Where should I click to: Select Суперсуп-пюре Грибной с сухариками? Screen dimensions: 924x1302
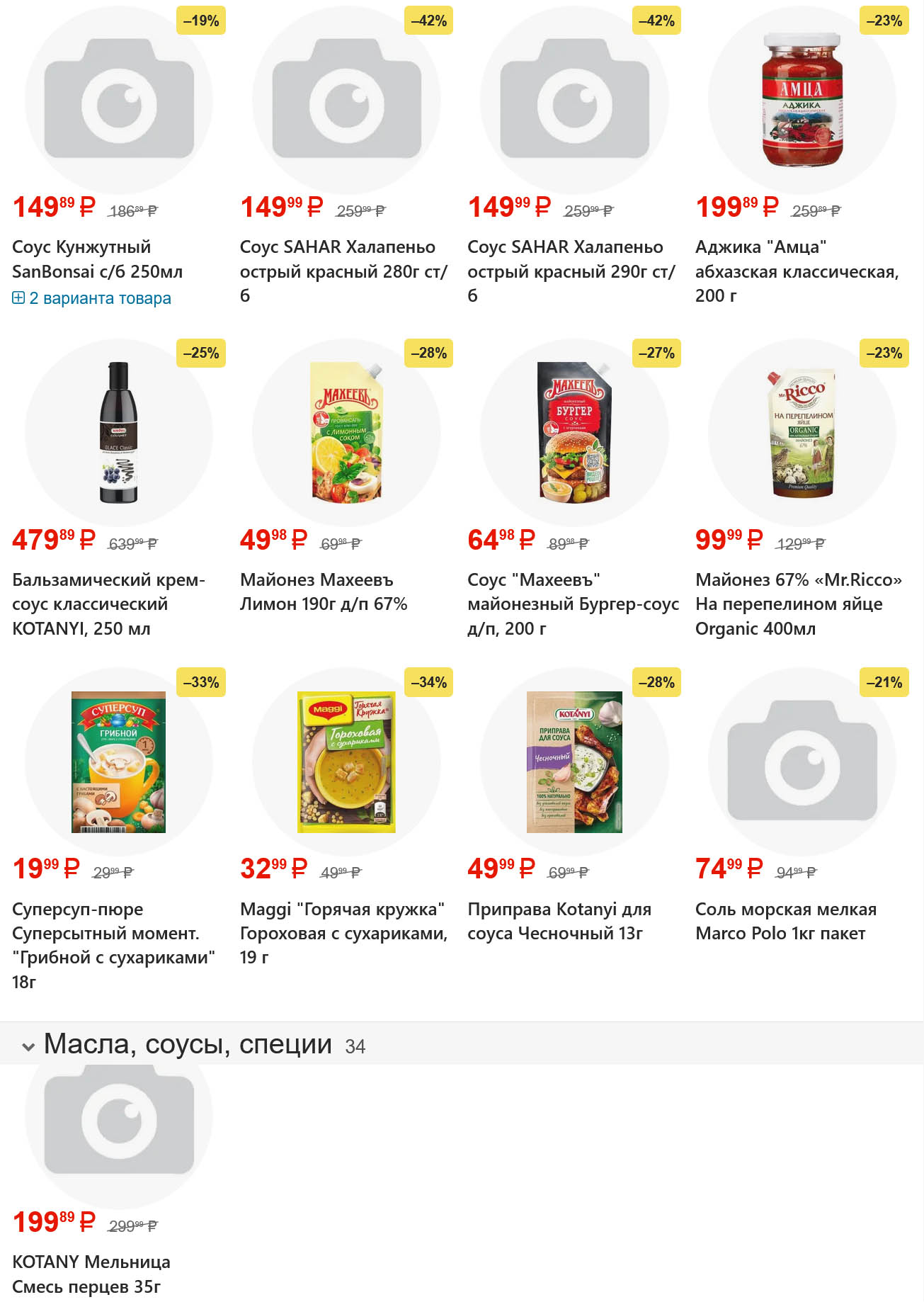coord(113,933)
